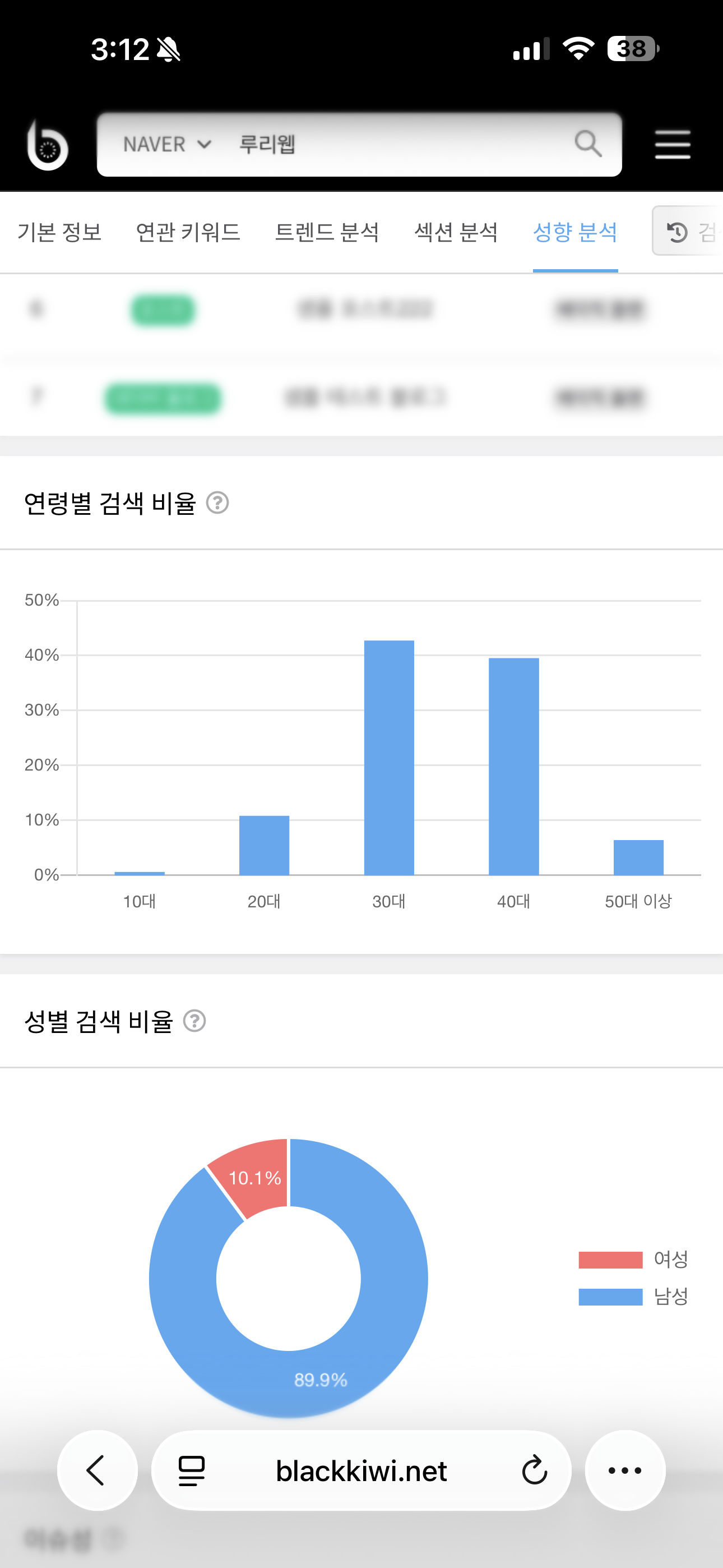Switch to the 기본 정보 tab

click(59, 232)
